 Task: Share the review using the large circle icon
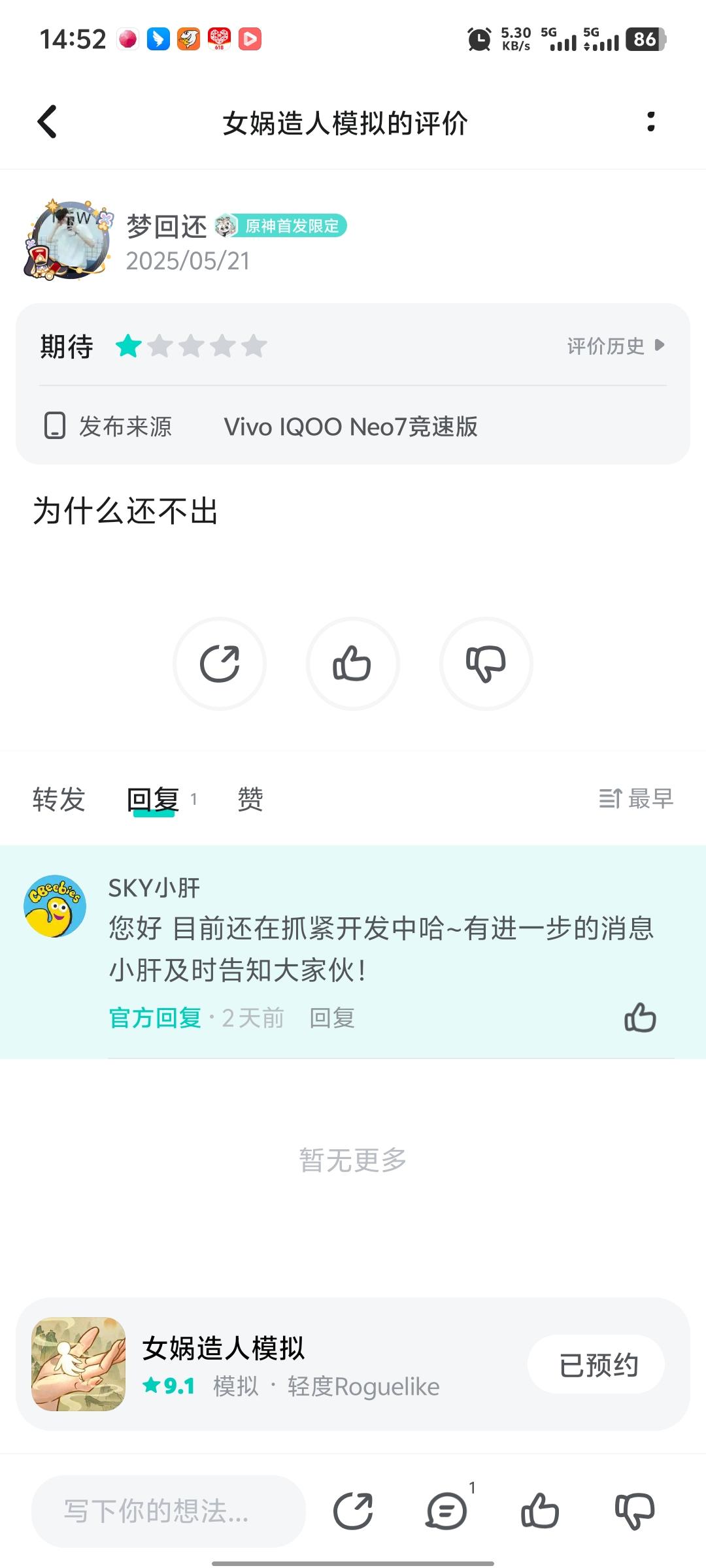click(x=220, y=664)
